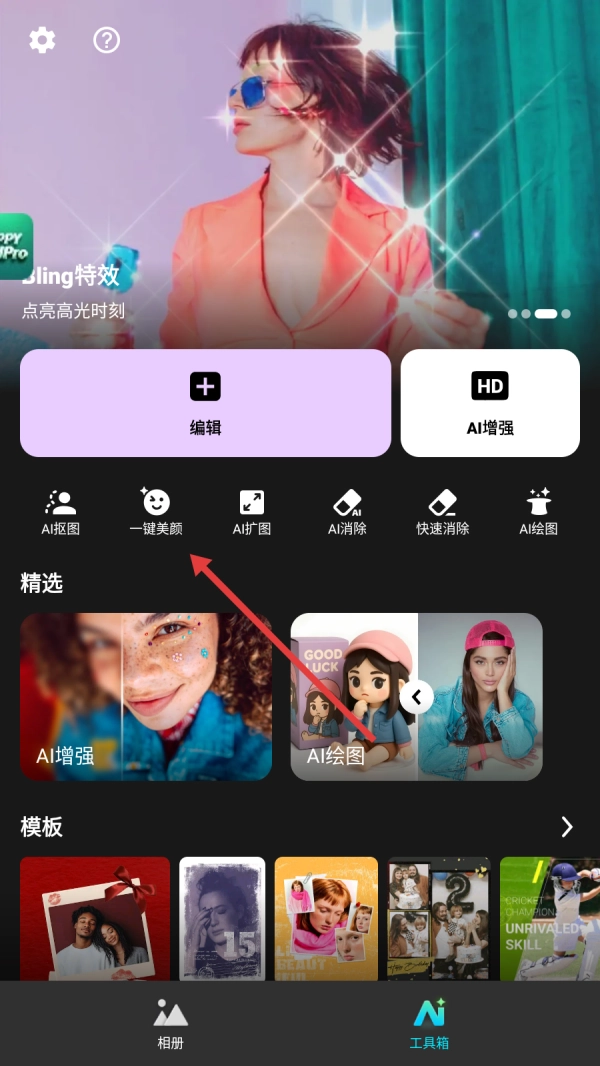Open the help question mark icon

pos(106,40)
